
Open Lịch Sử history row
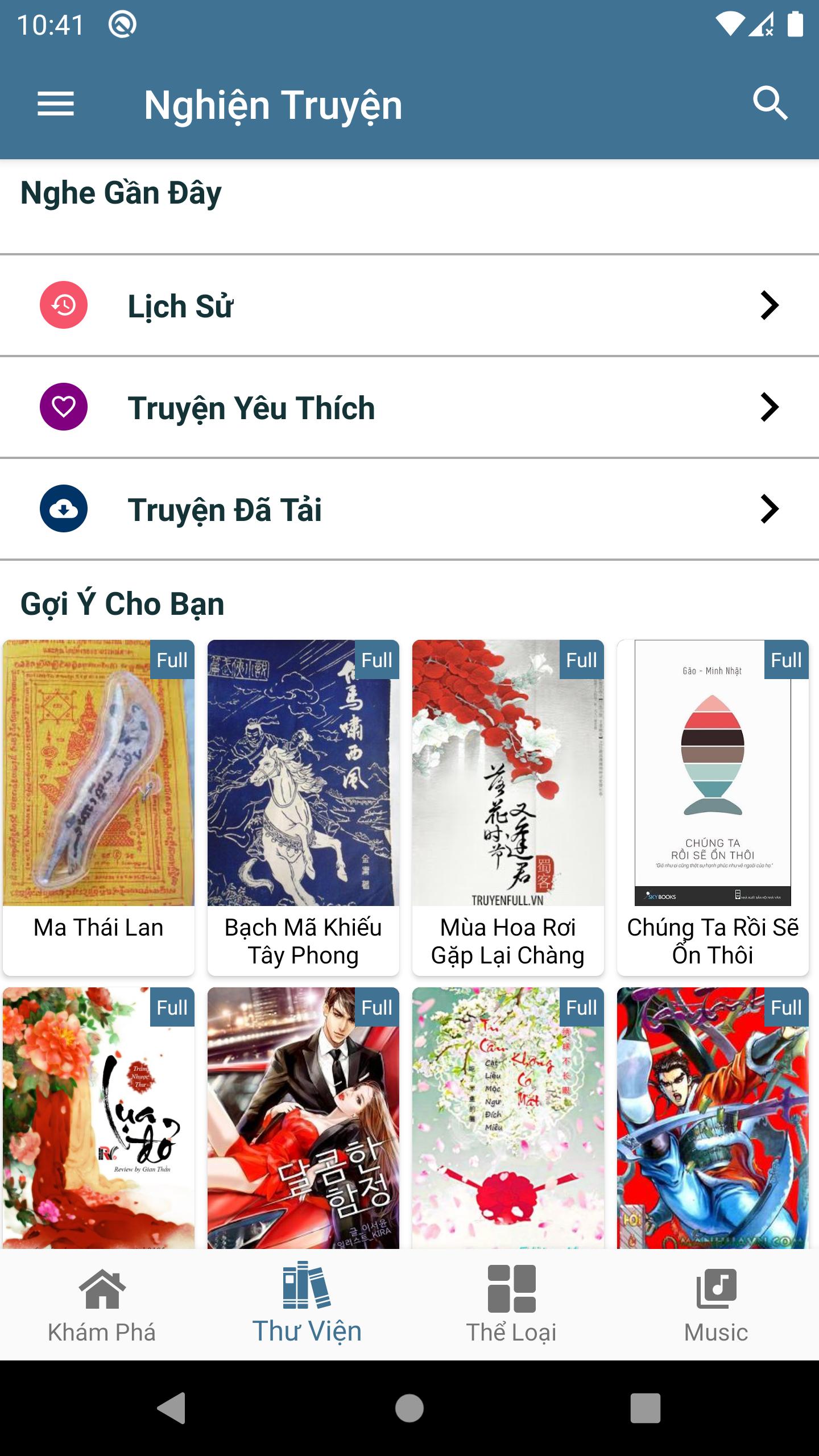click(409, 305)
